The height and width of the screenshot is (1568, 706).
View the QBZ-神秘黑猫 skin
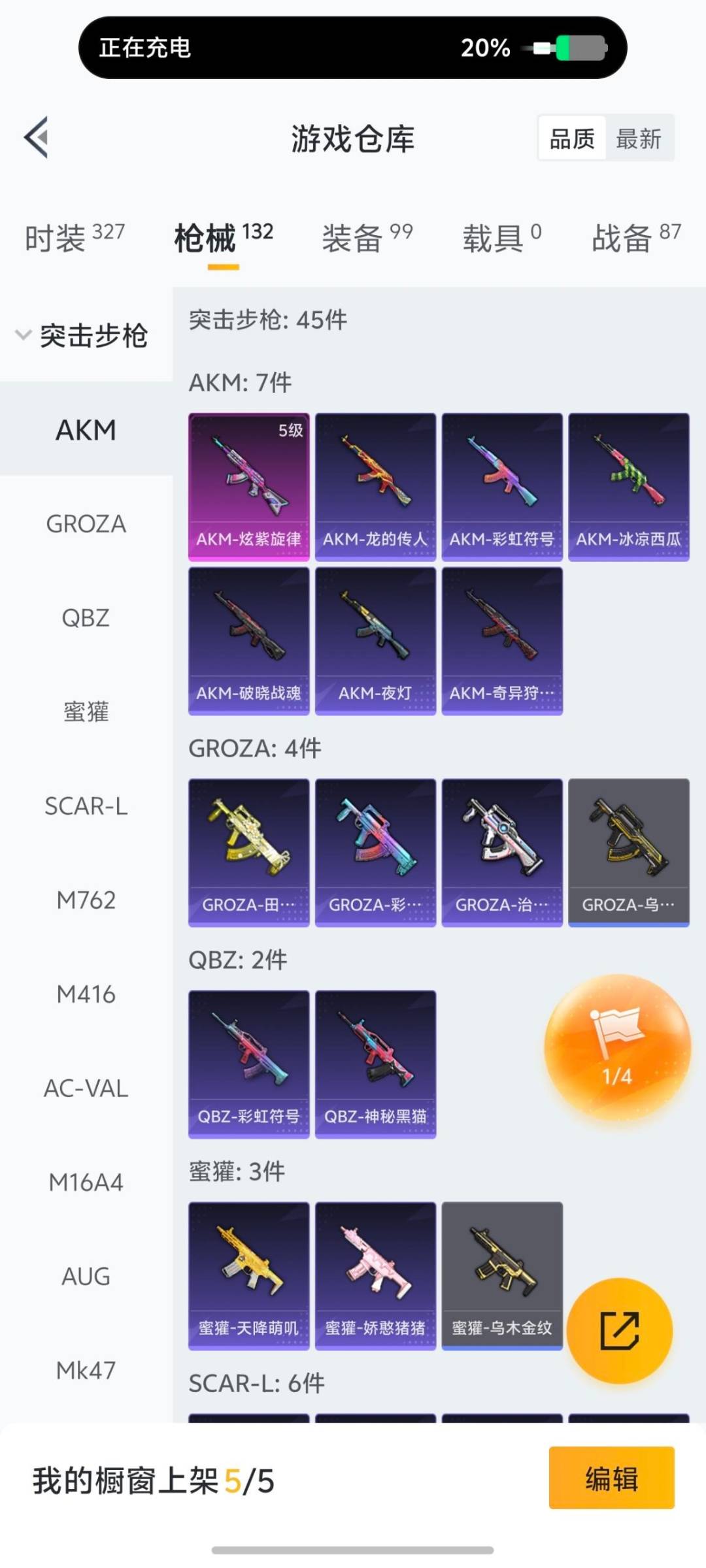[x=375, y=1064]
